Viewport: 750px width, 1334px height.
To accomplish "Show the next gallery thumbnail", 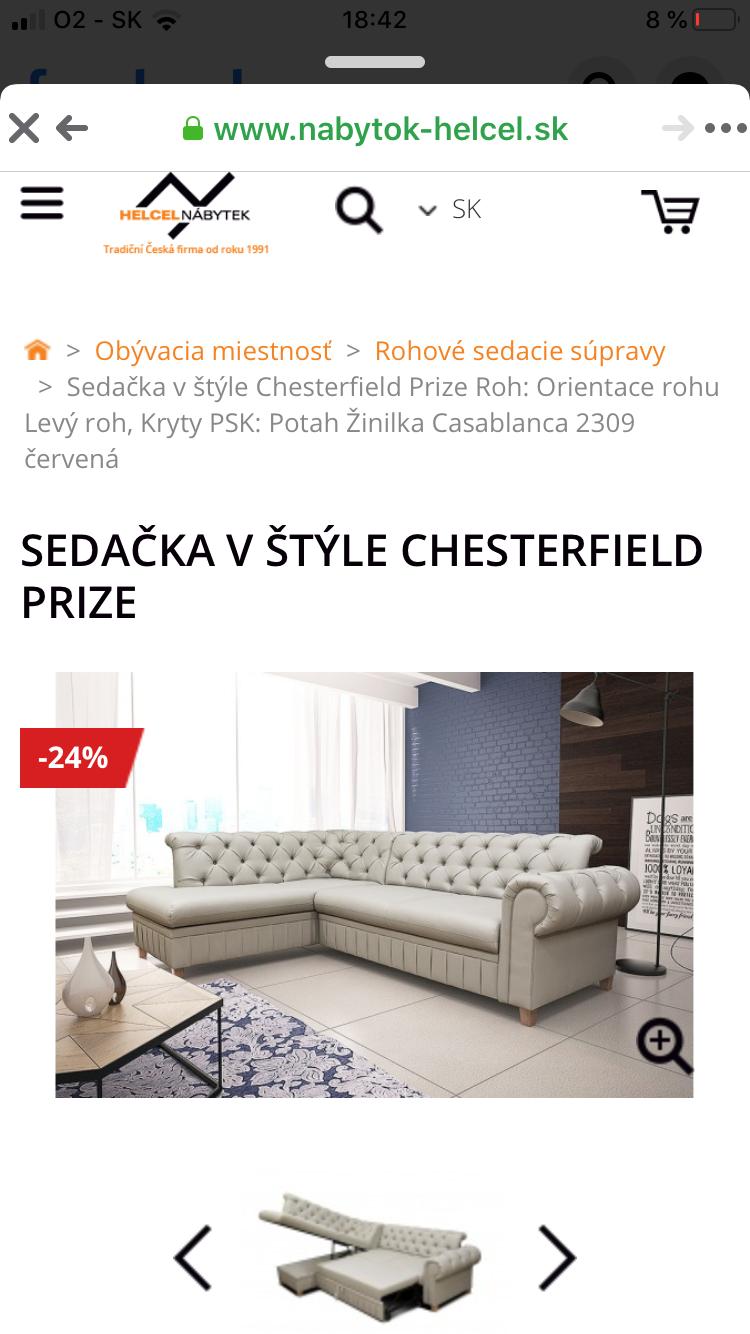I will pyautogui.click(x=557, y=1257).
